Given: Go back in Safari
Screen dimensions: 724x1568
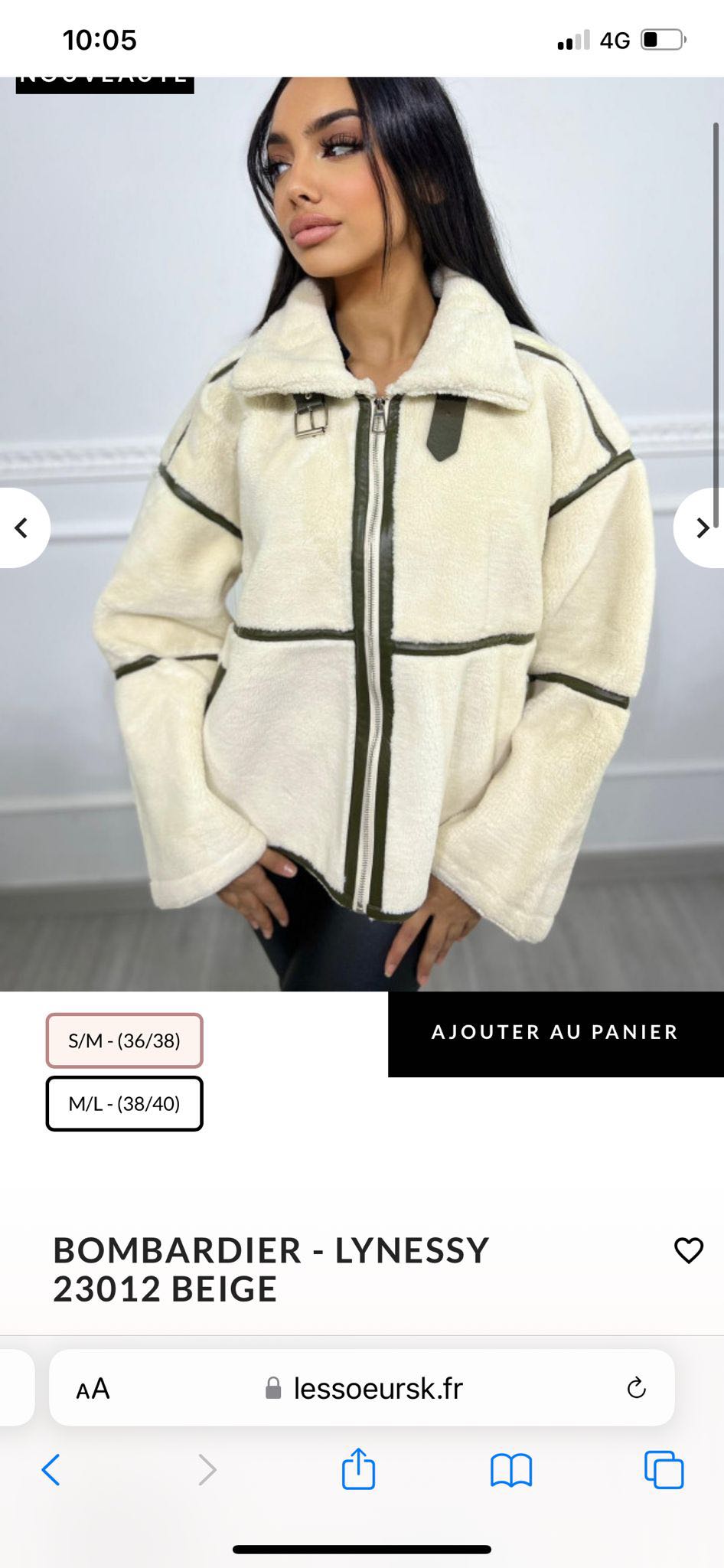Looking at the screenshot, I should click(51, 1469).
